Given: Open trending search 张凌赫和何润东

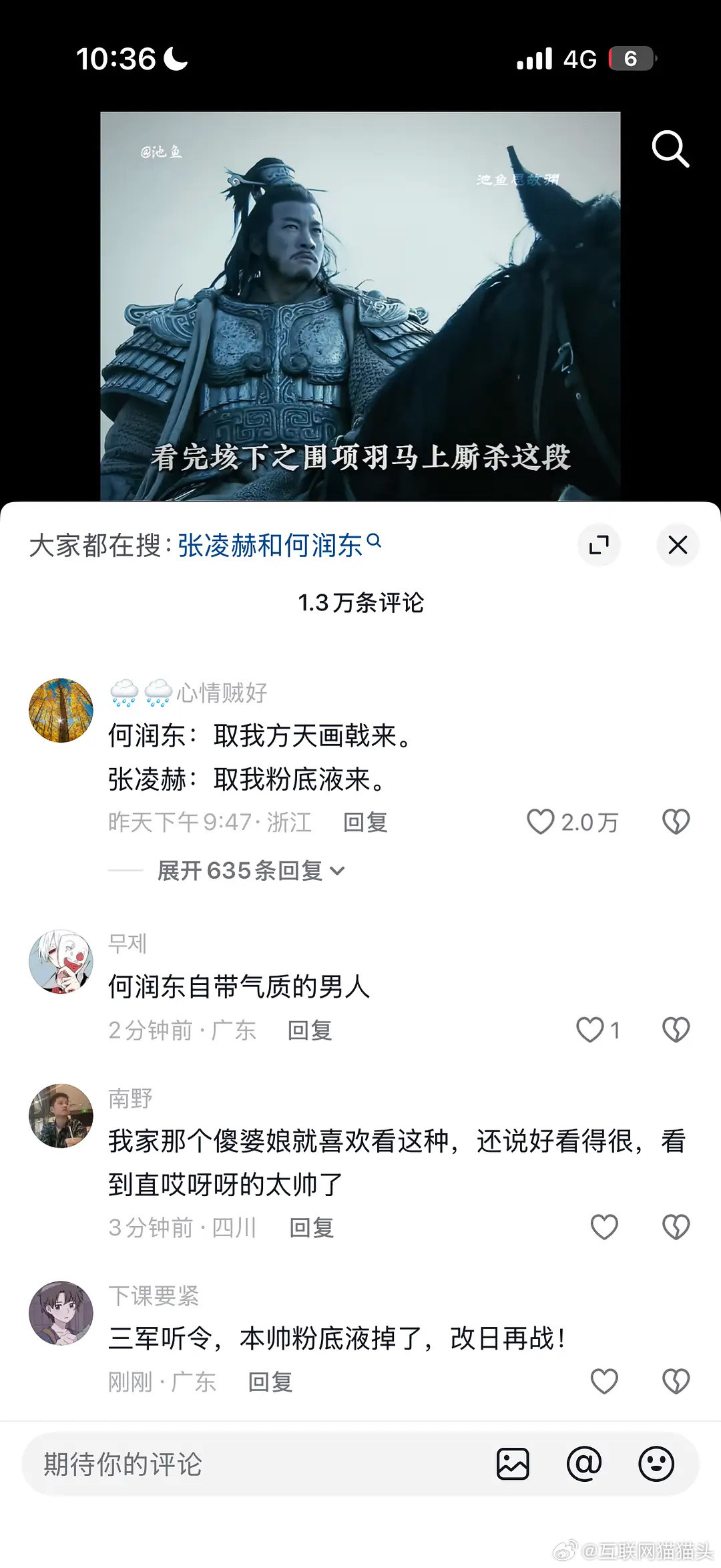Looking at the screenshot, I should tap(270, 545).
